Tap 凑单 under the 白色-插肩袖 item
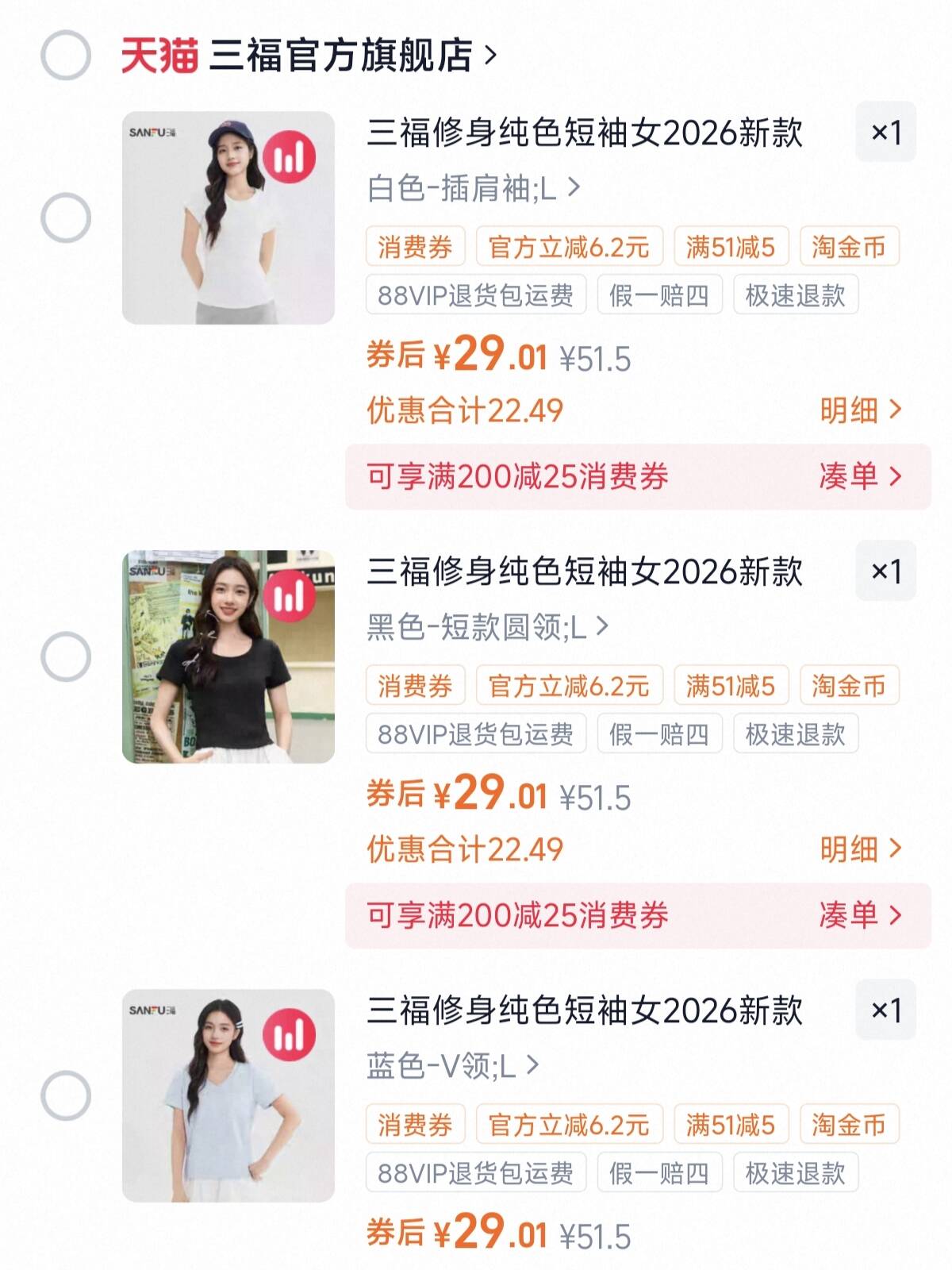This screenshot has height=1270, width=952. 861,476
